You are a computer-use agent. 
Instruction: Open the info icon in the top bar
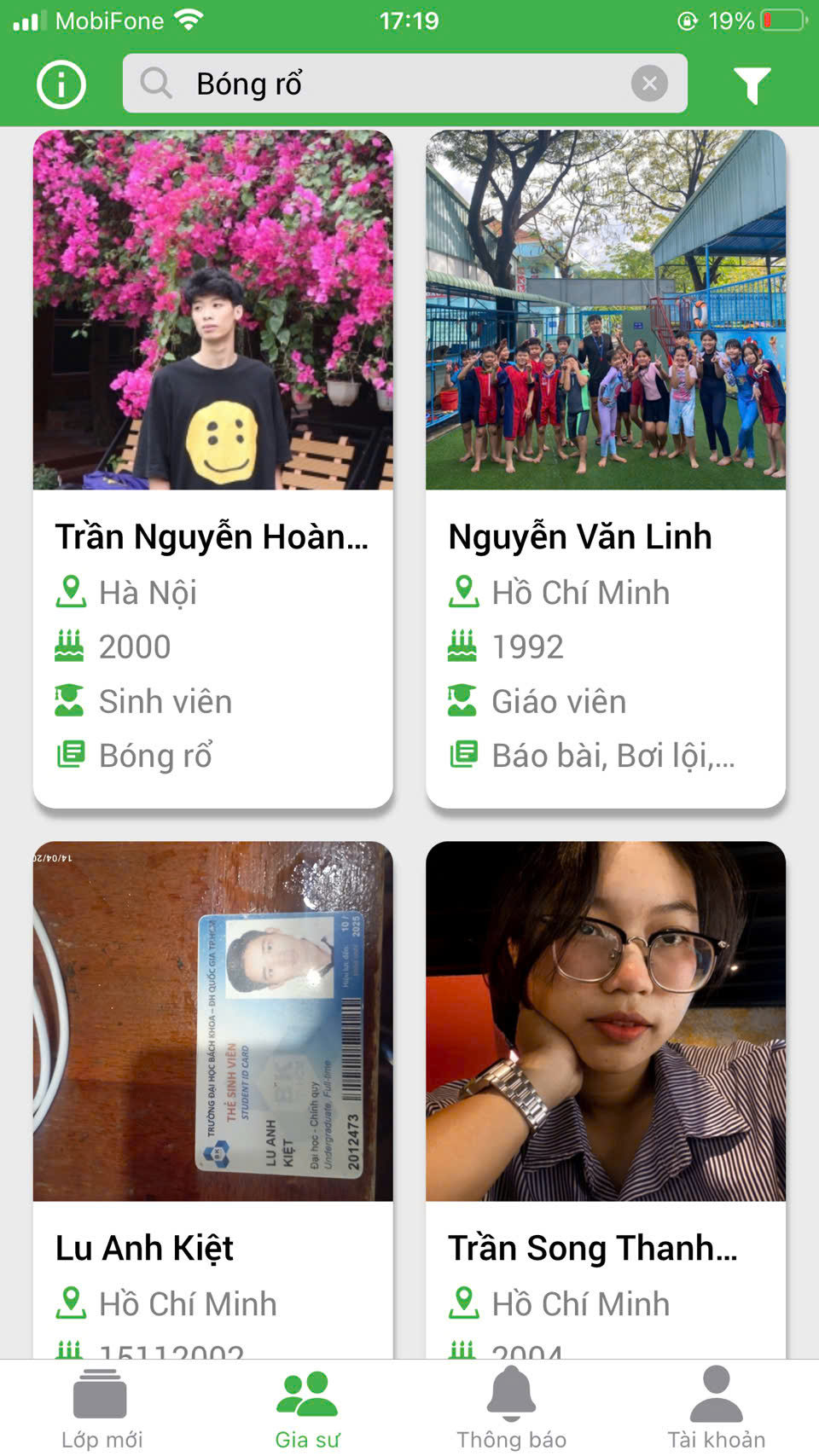coord(61,84)
